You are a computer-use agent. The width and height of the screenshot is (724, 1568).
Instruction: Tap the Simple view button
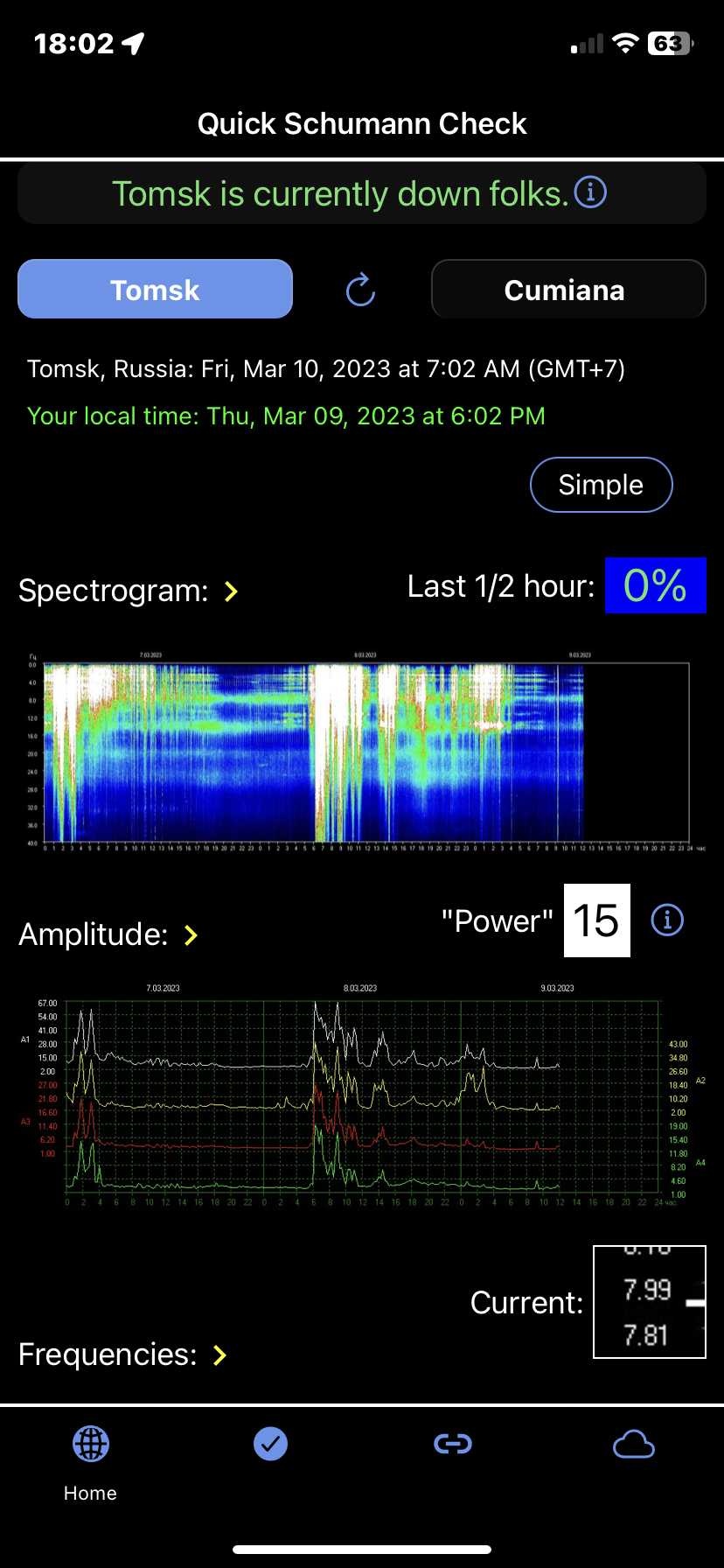coord(601,485)
